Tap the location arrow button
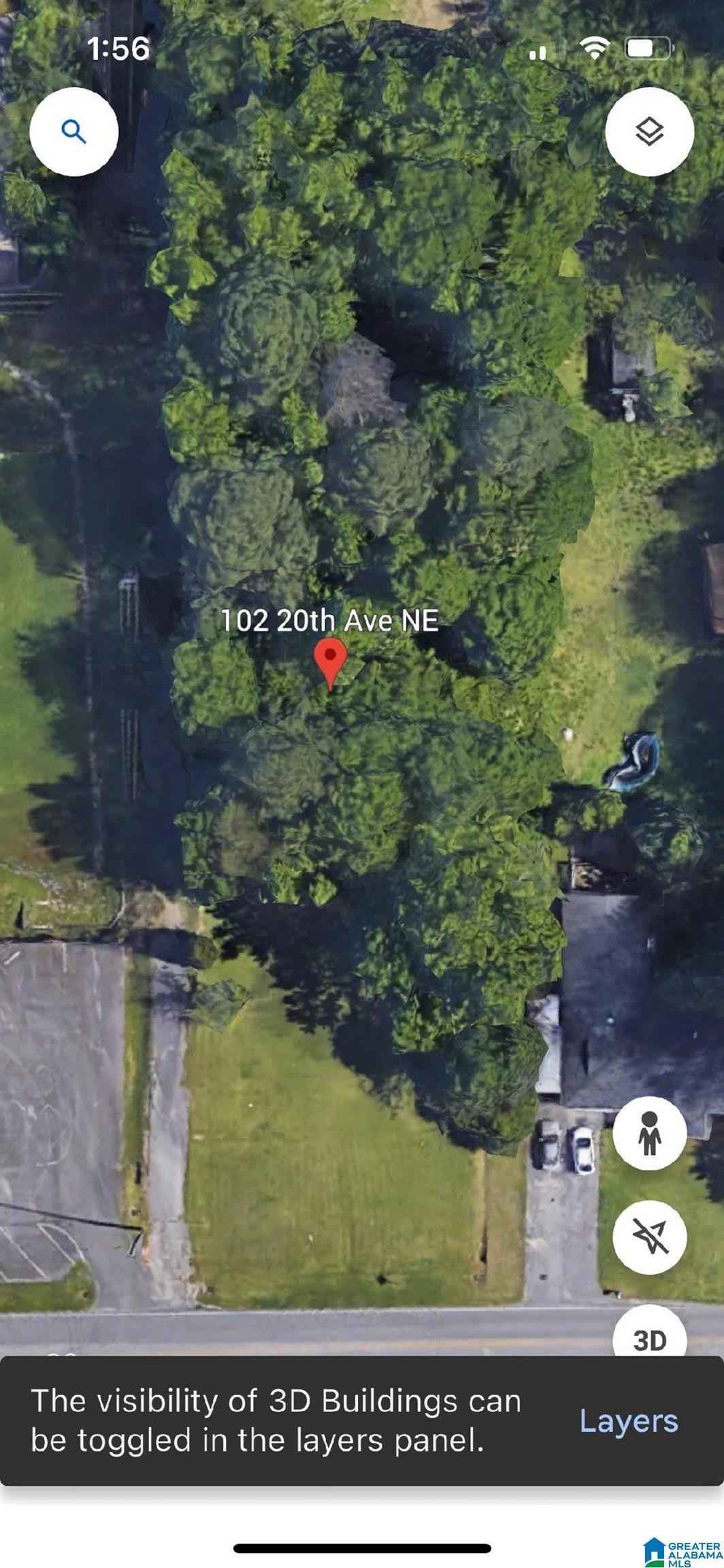The image size is (724, 1568). point(649,1237)
